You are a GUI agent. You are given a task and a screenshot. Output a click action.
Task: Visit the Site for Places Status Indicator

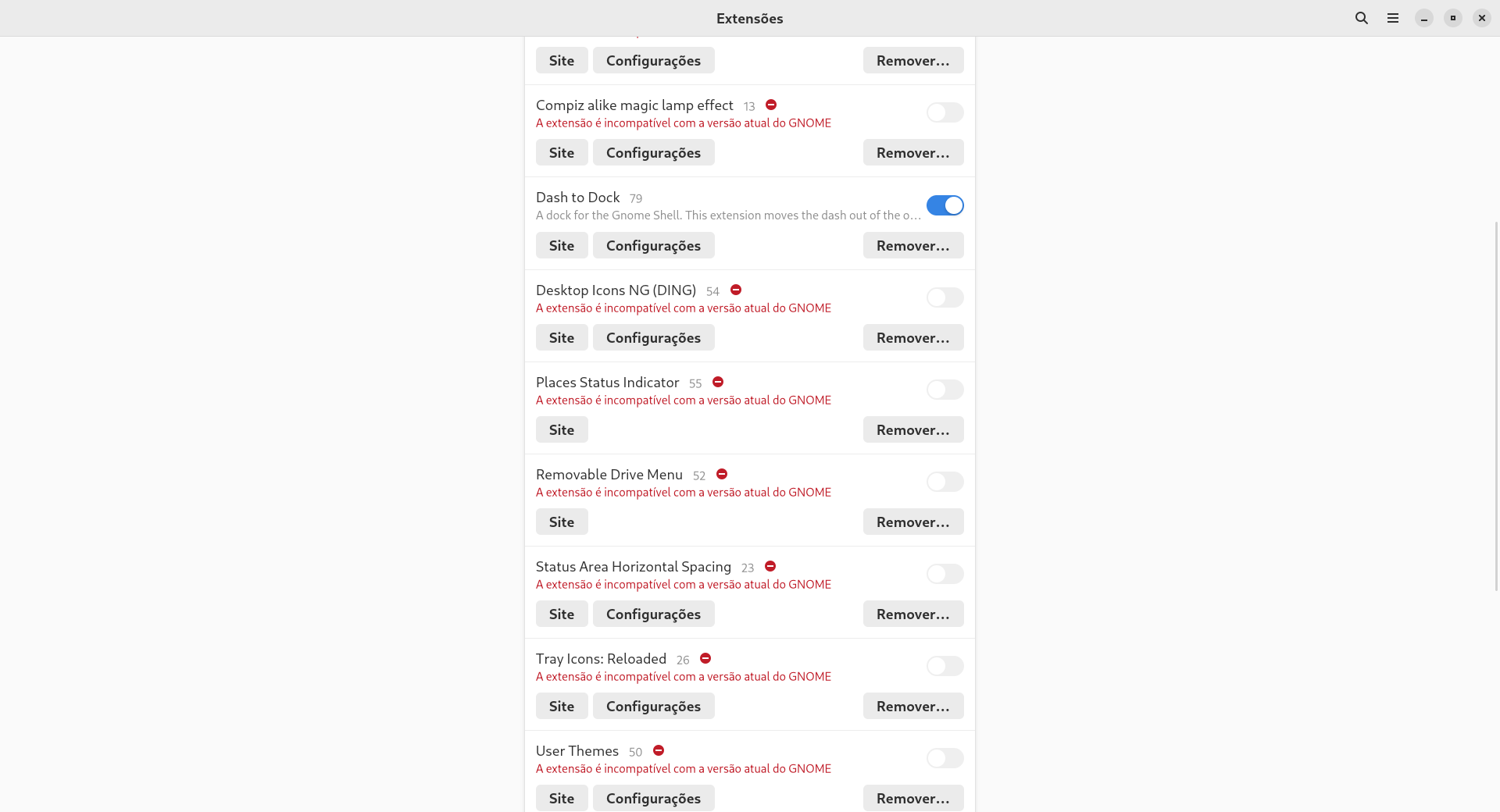561,430
